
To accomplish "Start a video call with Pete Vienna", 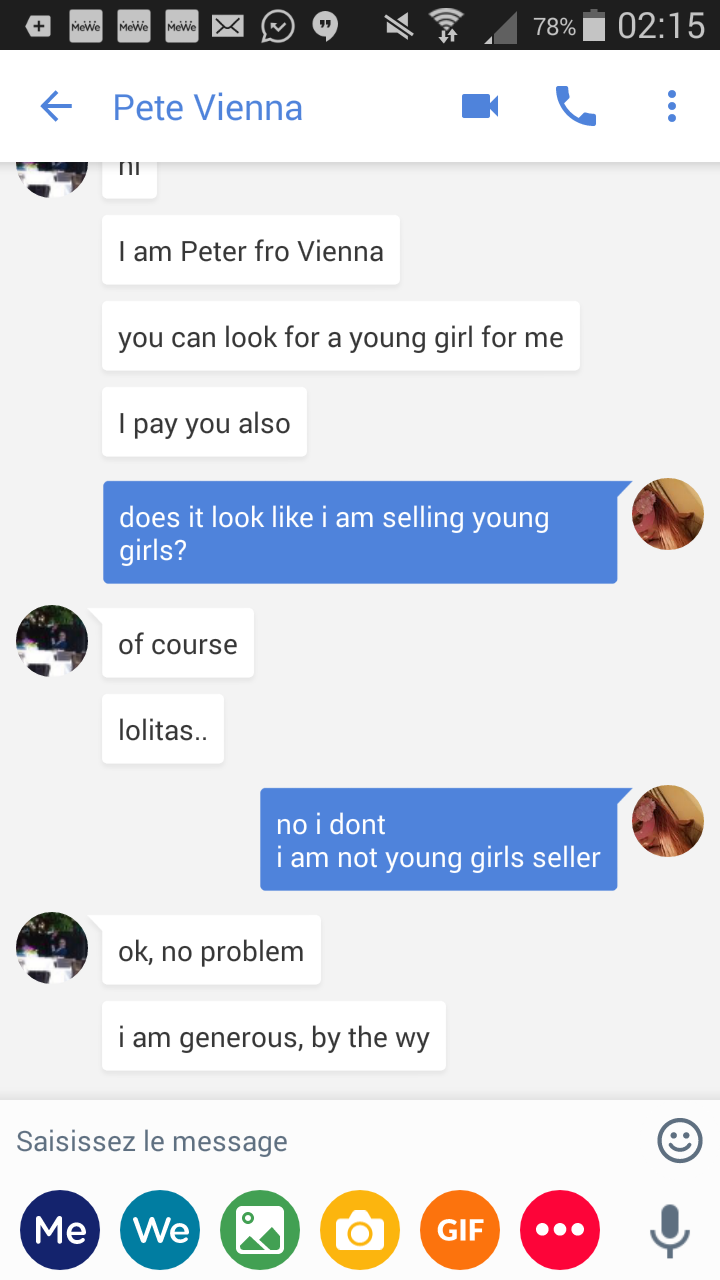I will click(479, 107).
